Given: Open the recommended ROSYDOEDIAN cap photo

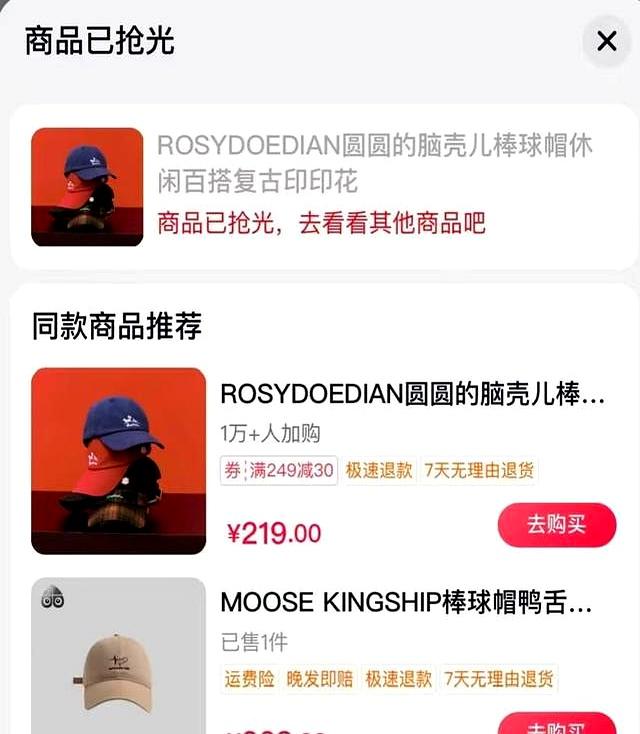Looking at the screenshot, I should coord(118,461).
